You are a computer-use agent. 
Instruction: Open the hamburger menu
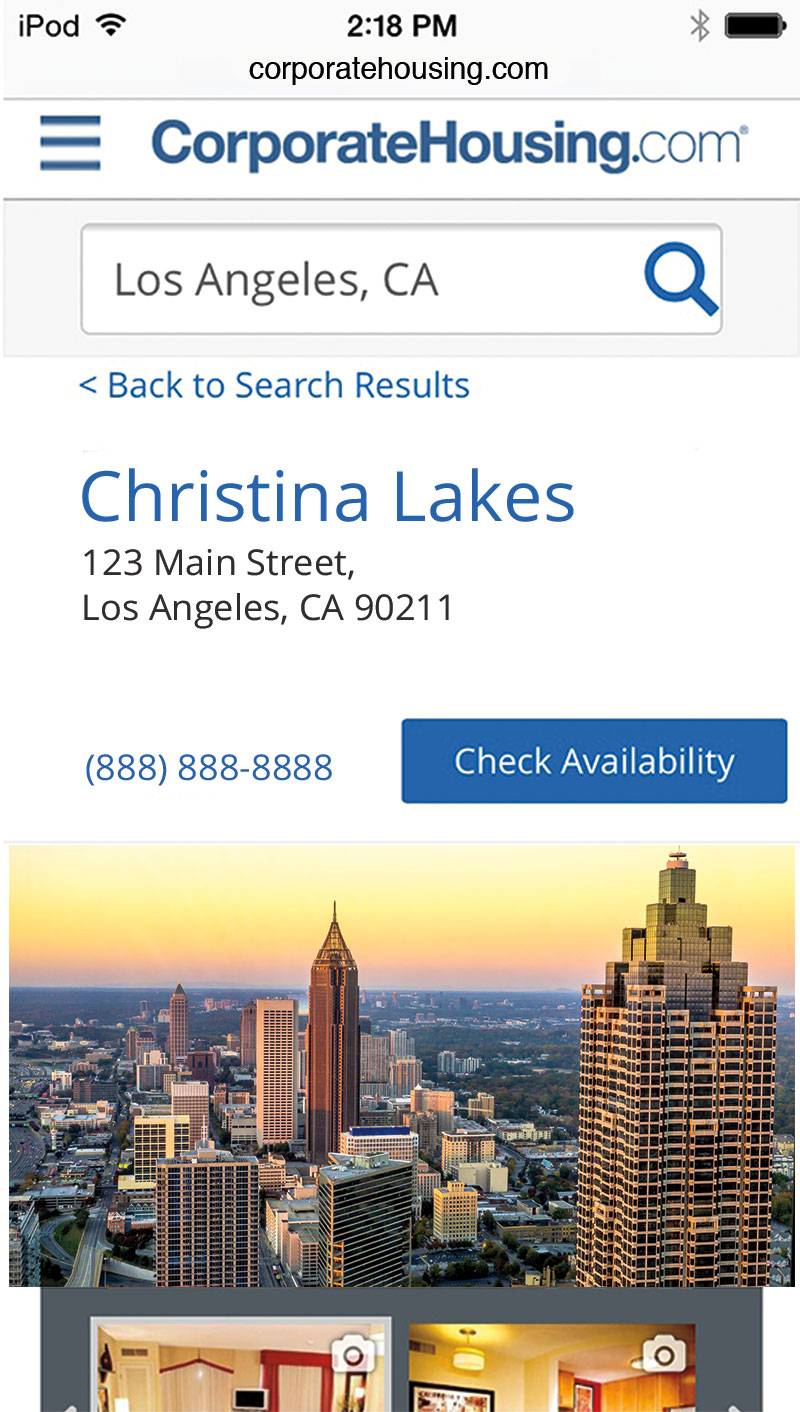click(70, 143)
